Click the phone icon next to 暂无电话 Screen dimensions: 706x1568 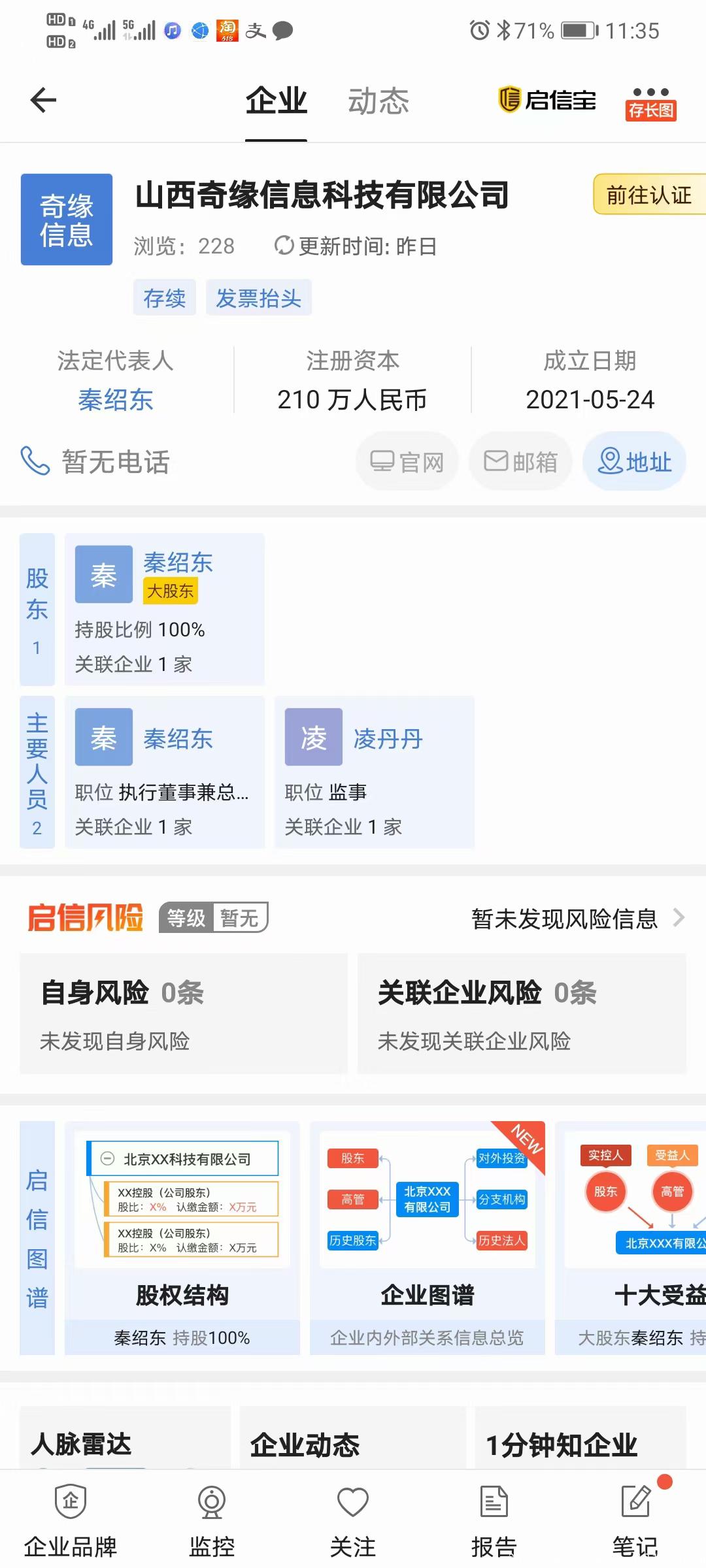coord(34,462)
